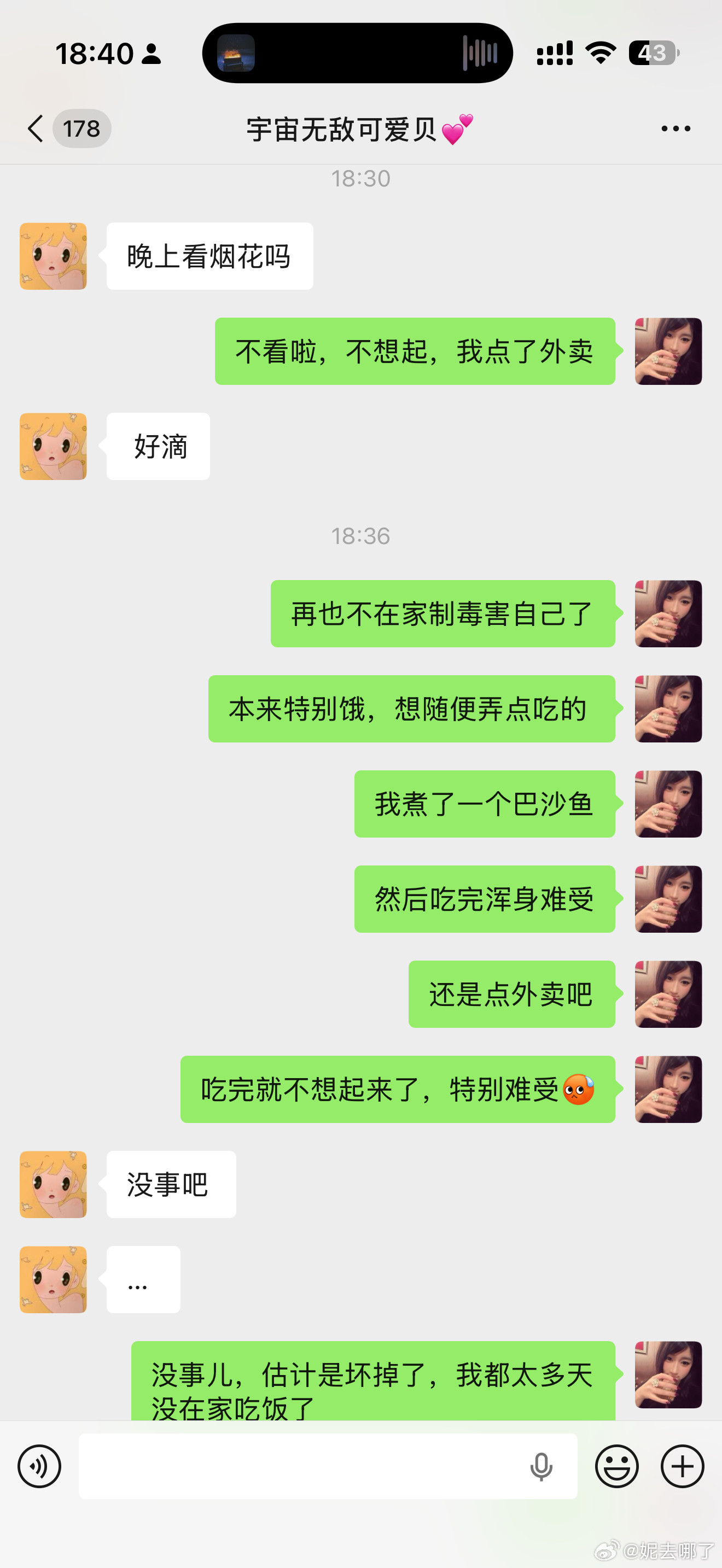Tap the unread count badge showing 178
Image resolution: width=722 pixels, height=1568 pixels.
coord(81,128)
